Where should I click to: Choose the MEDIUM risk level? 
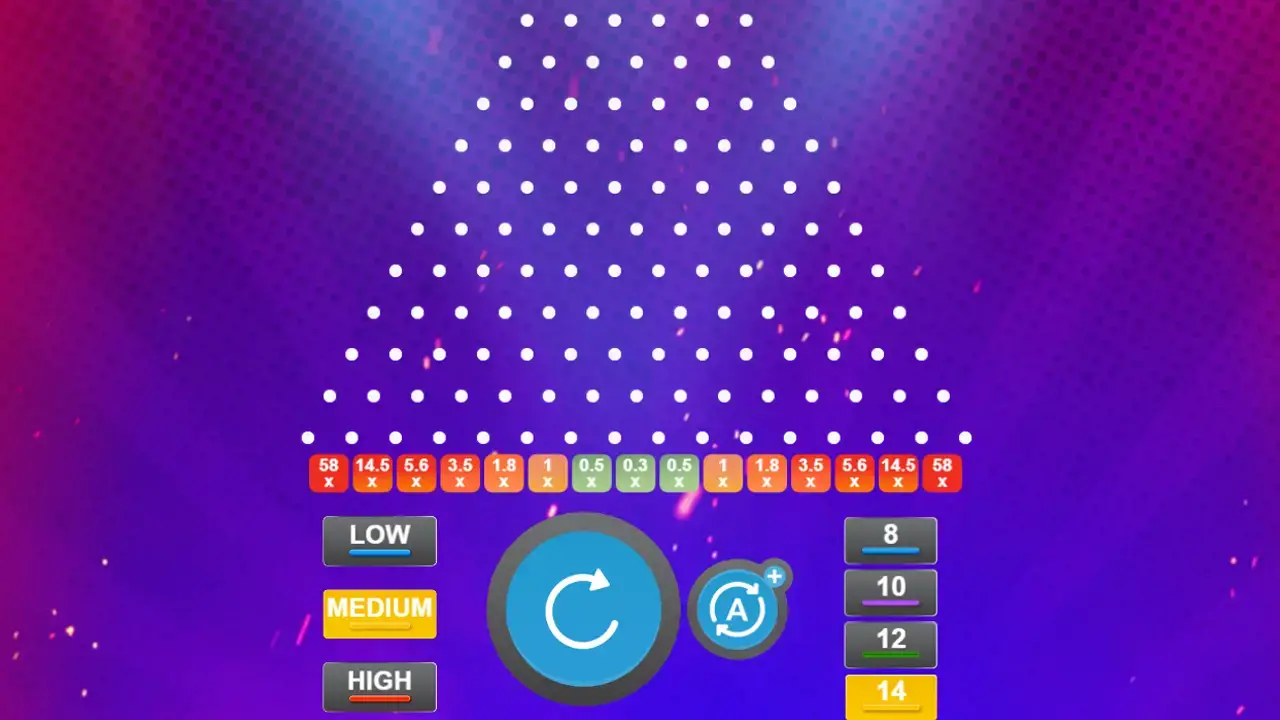pos(379,613)
